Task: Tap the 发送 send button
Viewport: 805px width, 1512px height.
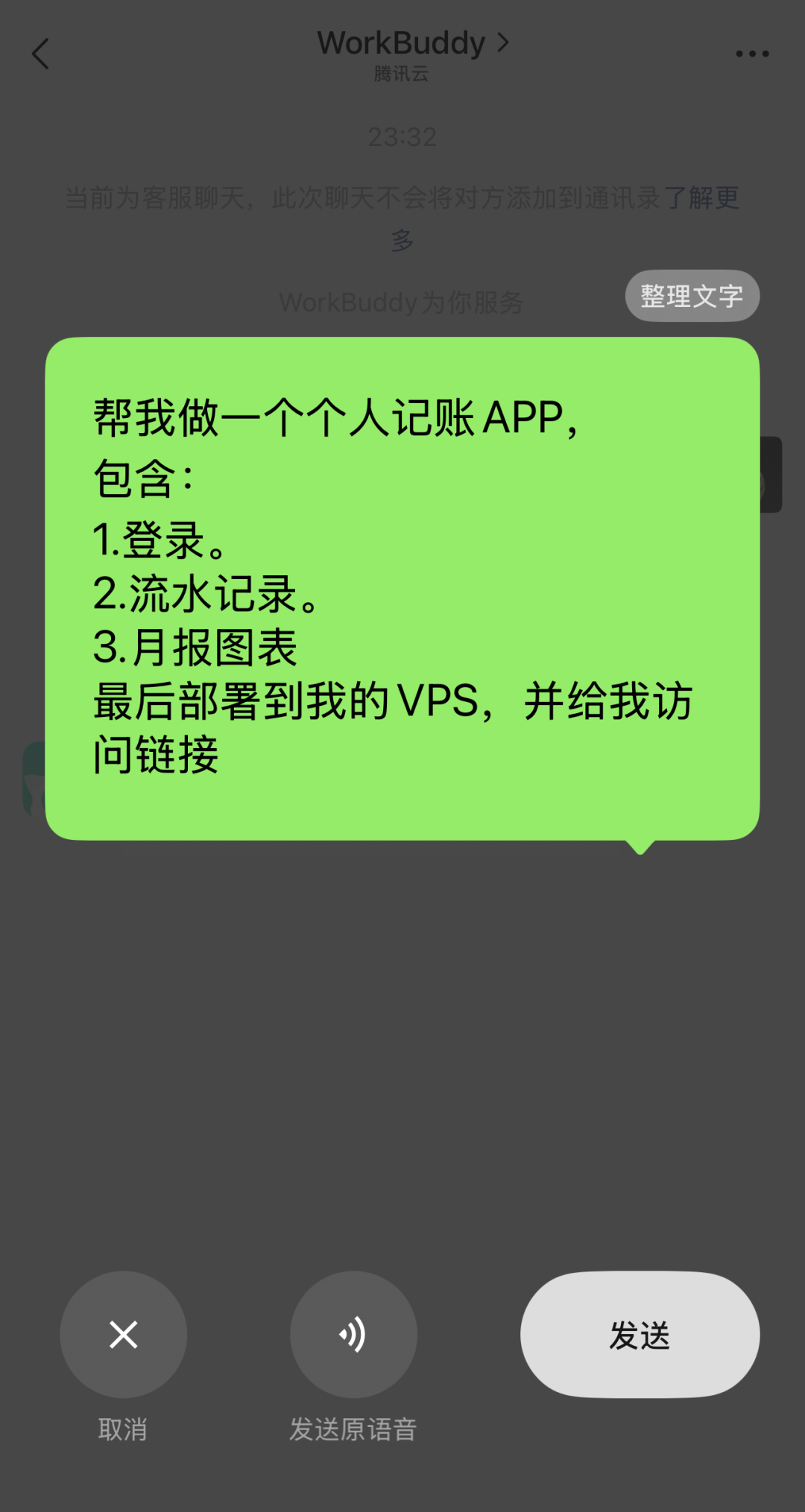Action: pyautogui.click(x=640, y=1335)
